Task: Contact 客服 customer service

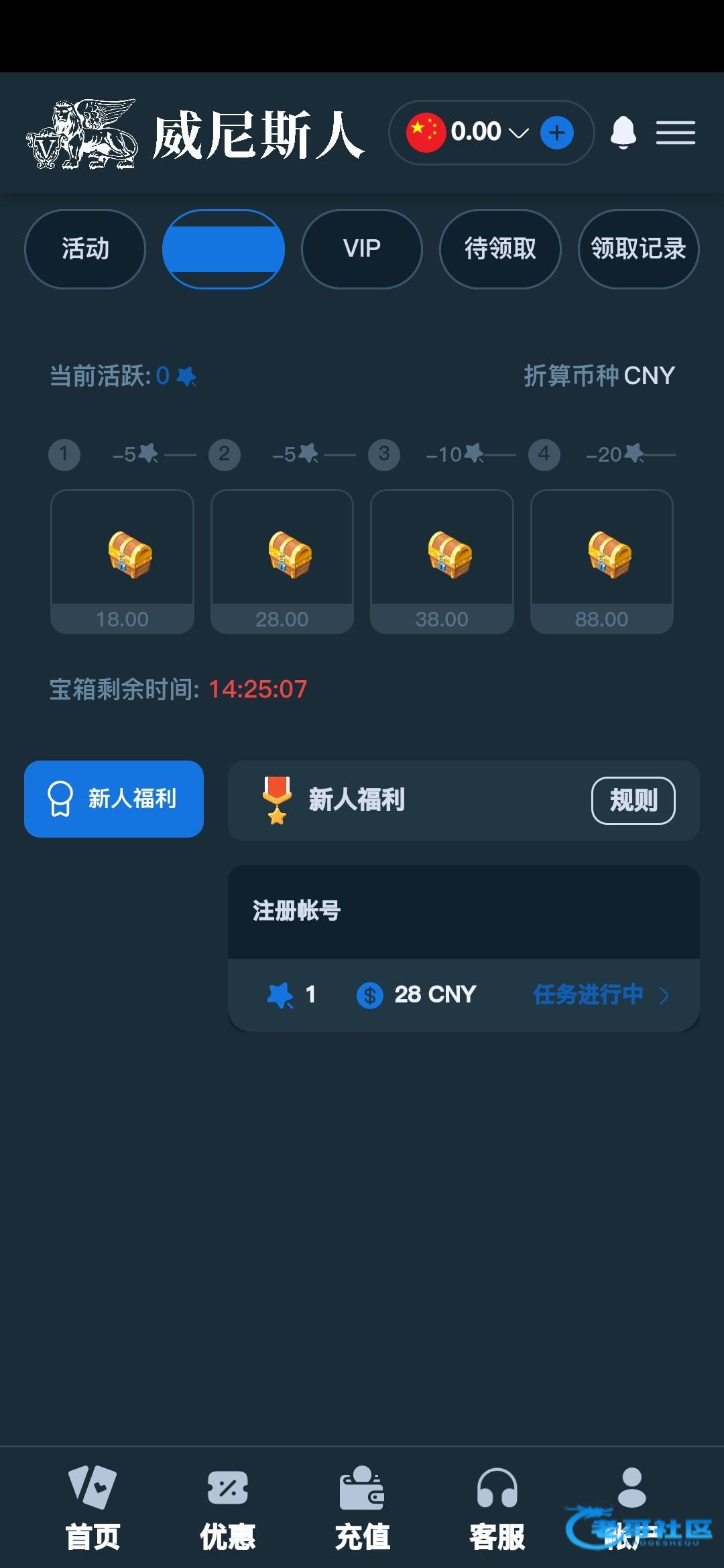Action: (x=497, y=1509)
